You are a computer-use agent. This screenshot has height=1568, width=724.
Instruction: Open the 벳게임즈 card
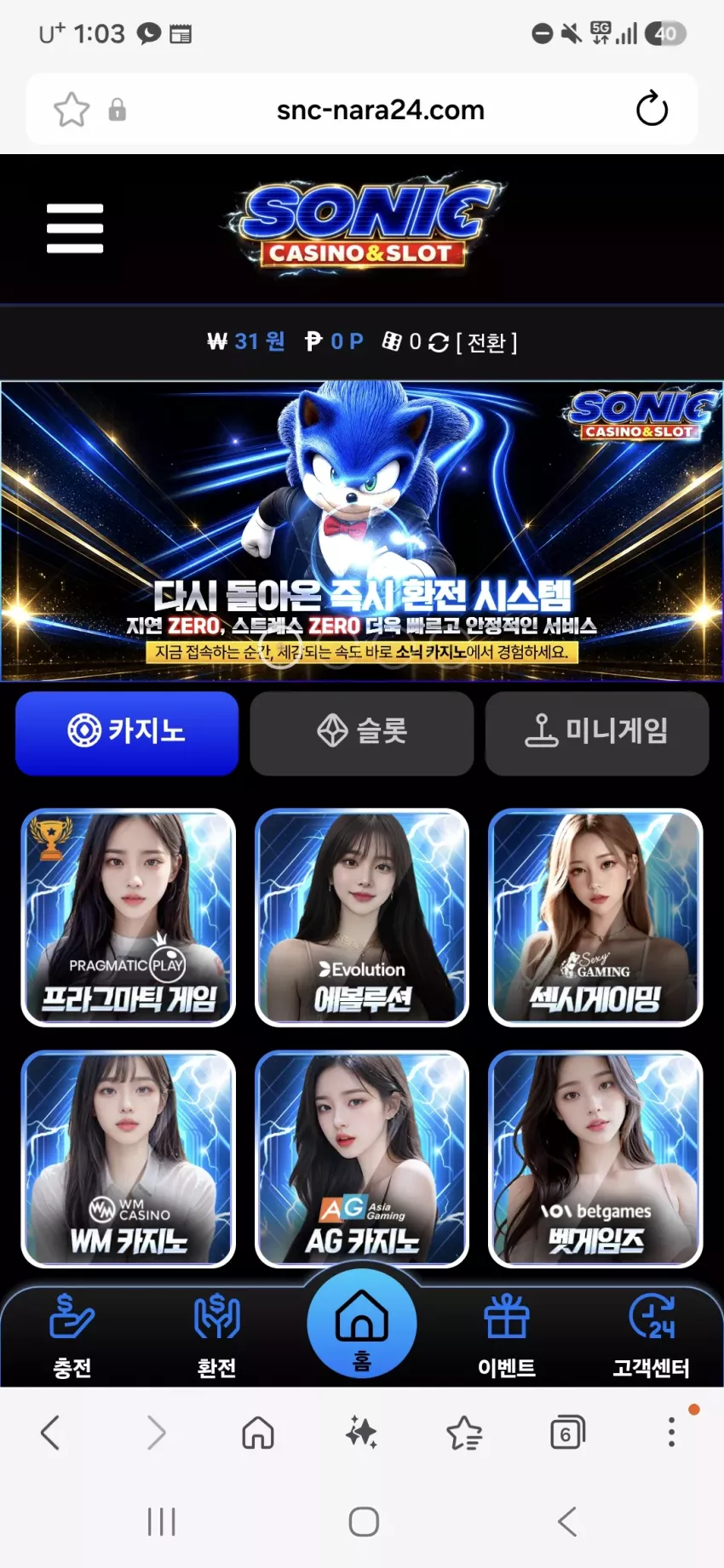(x=595, y=1159)
